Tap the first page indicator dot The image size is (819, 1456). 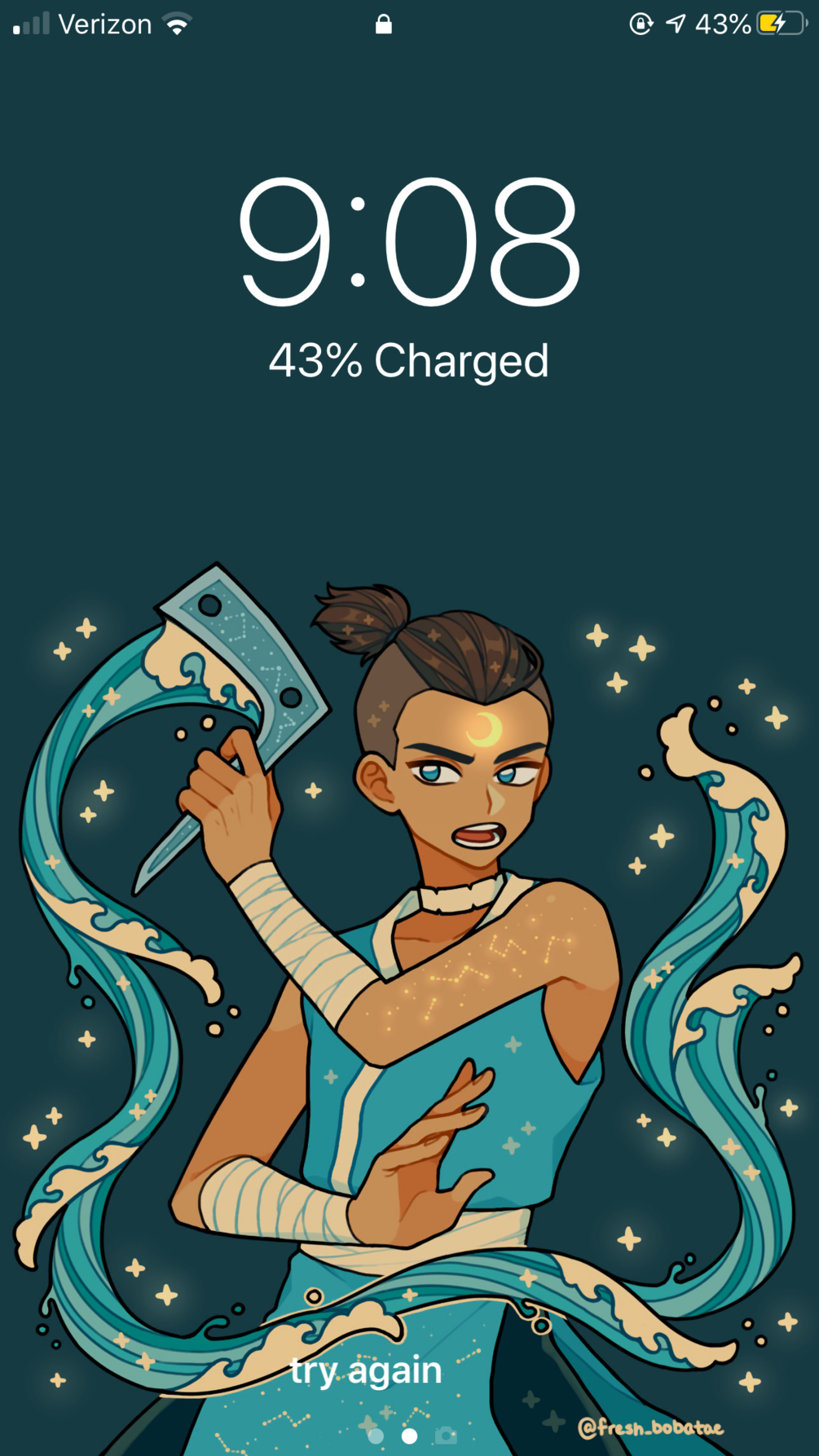click(x=376, y=1435)
